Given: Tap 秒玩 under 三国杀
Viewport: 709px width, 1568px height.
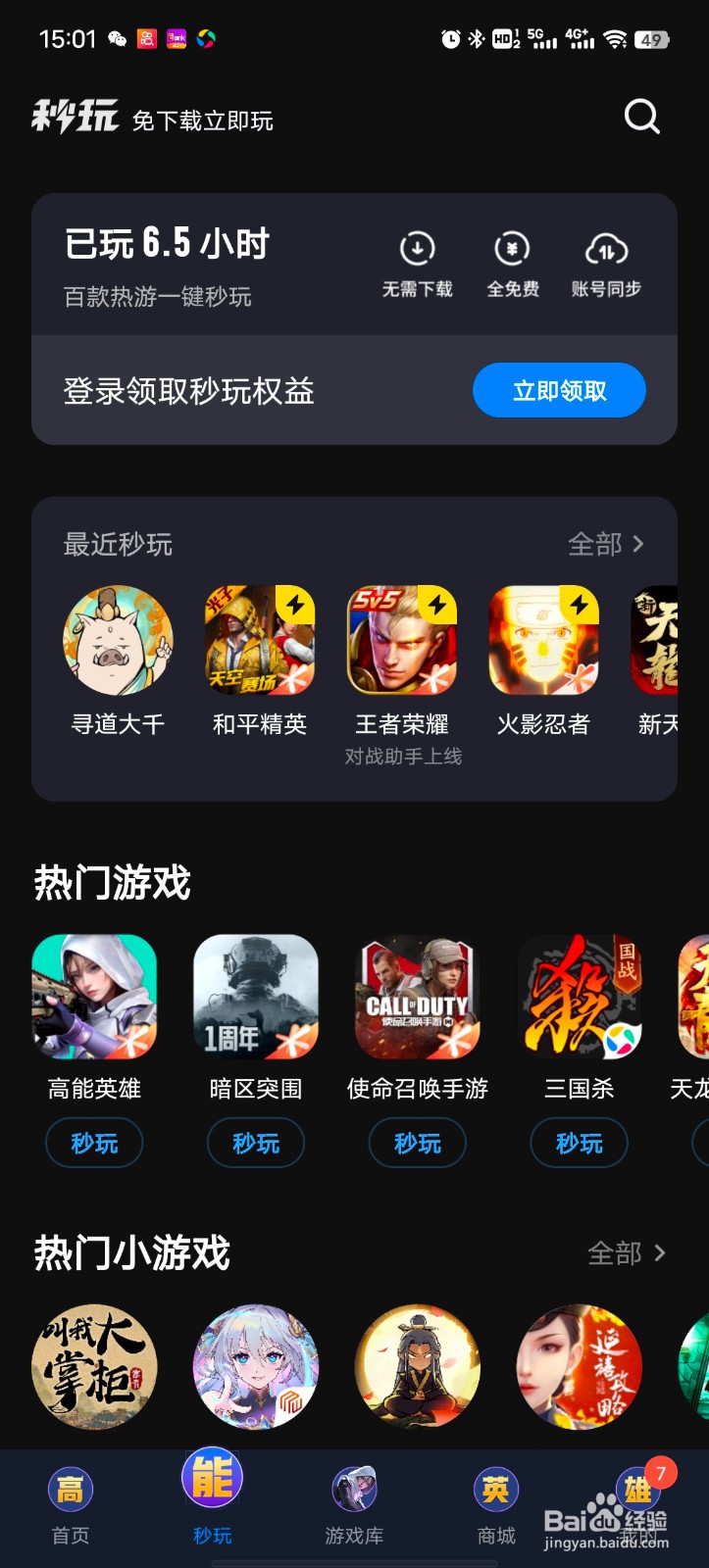Looking at the screenshot, I should pyautogui.click(x=579, y=1143).
